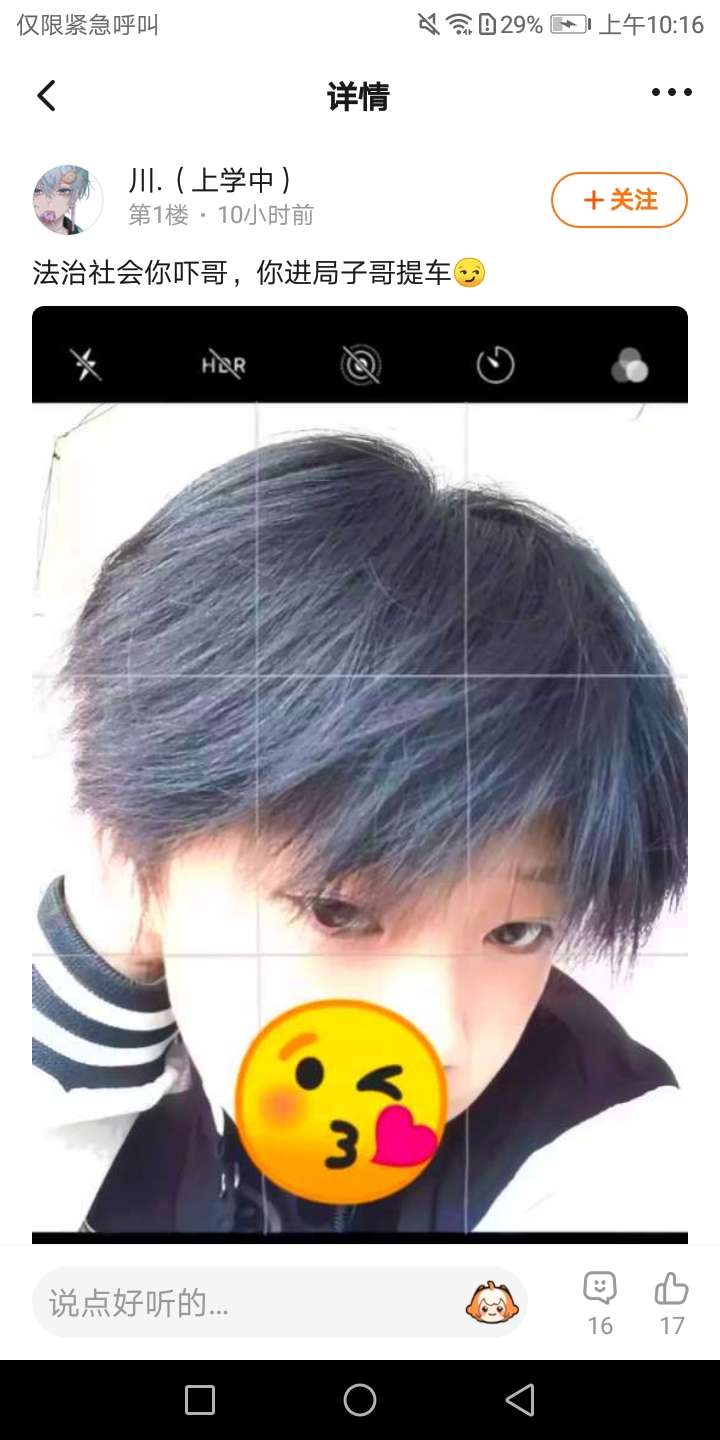Open the three-dot overflow menu

671,93
